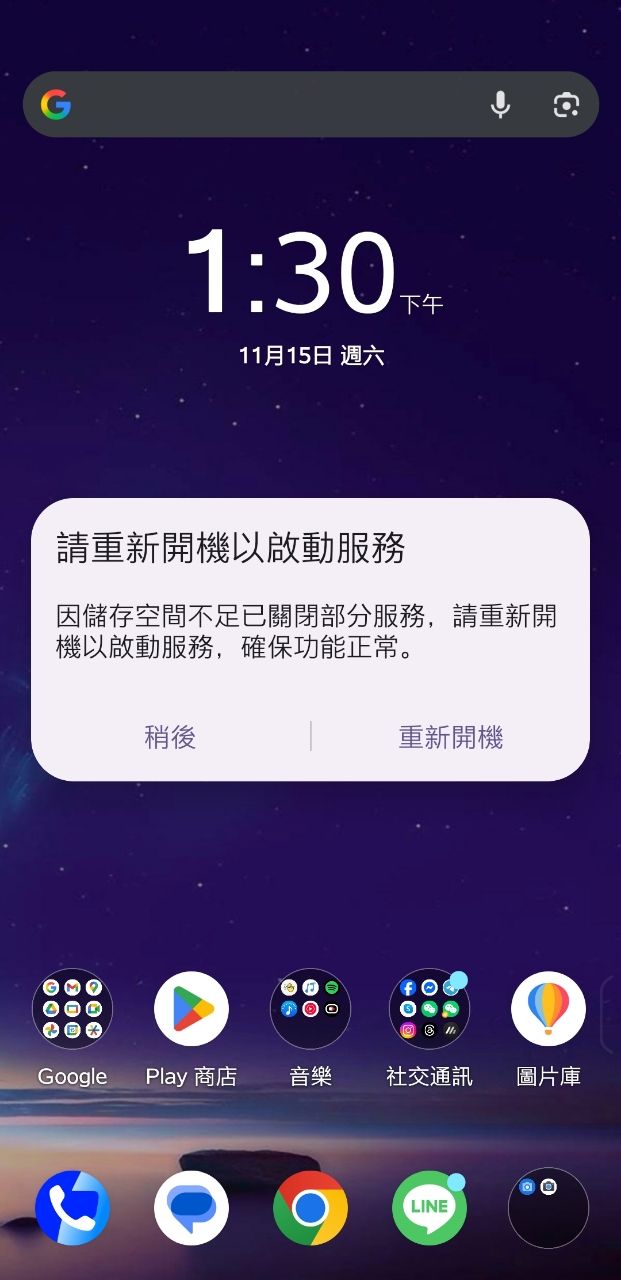Start voice search with the microphone
The height and width of the screenshot is (1280, 621).
click(501, 104)
